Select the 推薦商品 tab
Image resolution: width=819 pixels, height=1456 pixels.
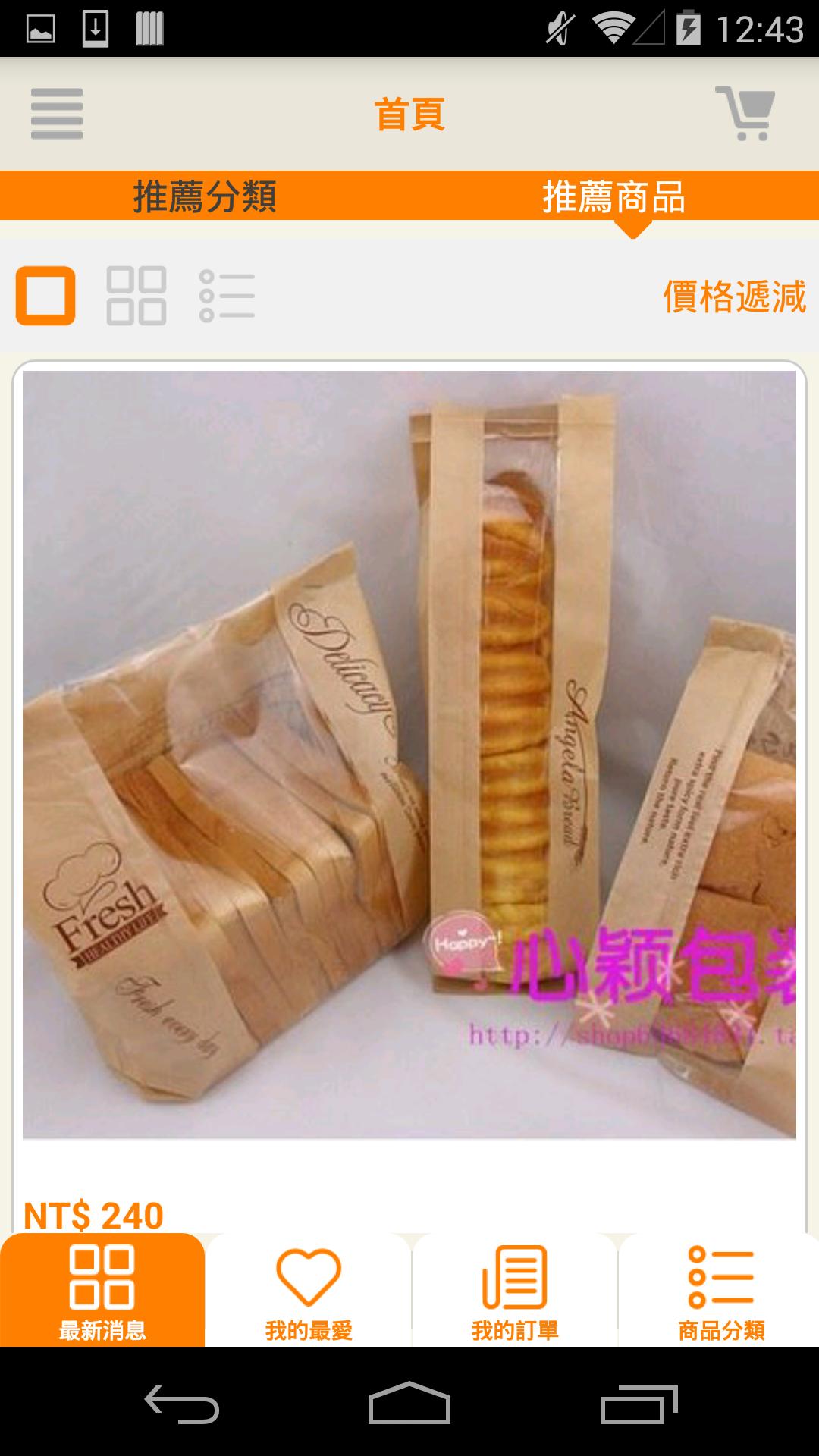click(x=614, y=196)
